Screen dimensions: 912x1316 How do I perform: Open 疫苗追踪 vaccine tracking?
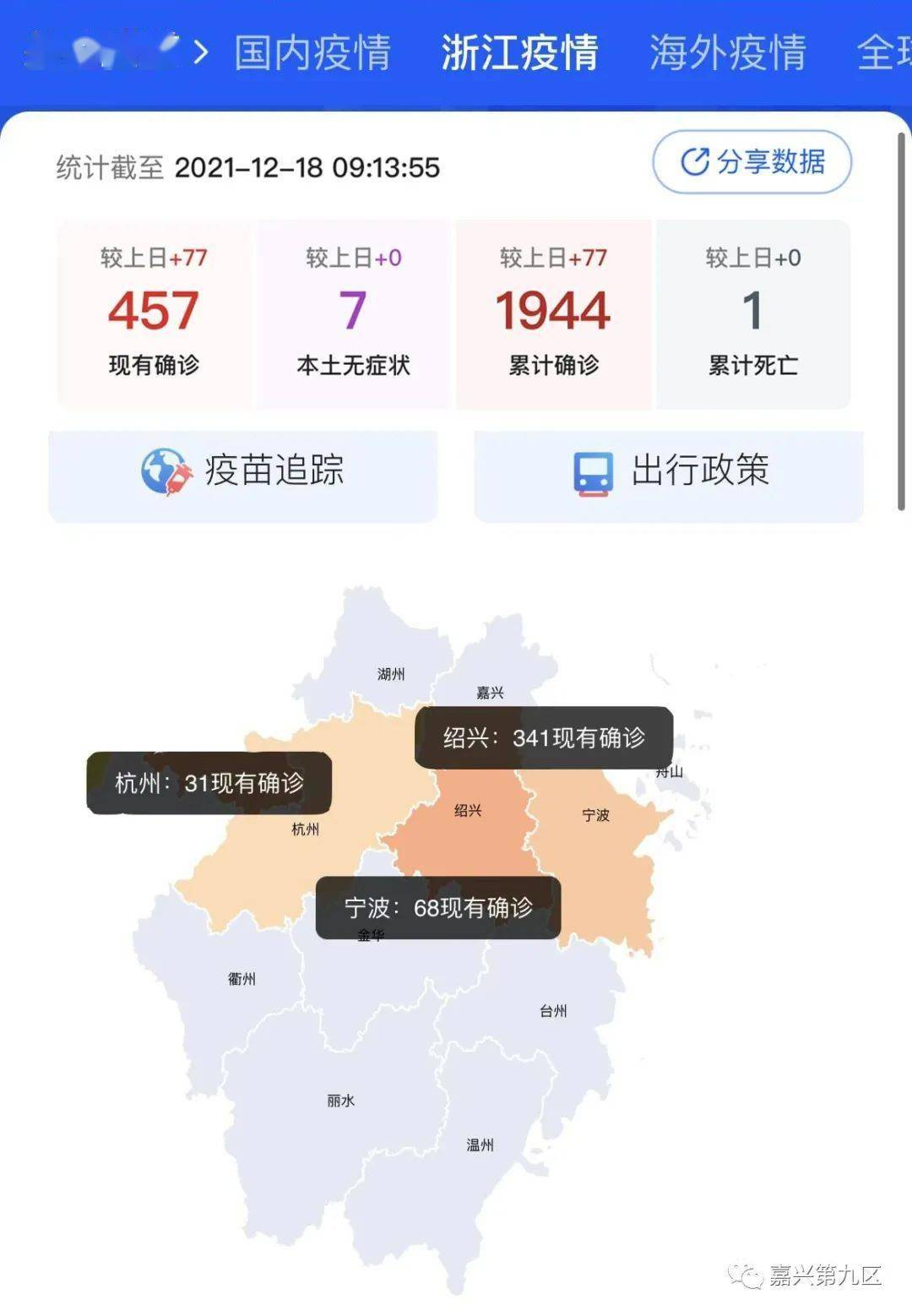coord(243,471)
